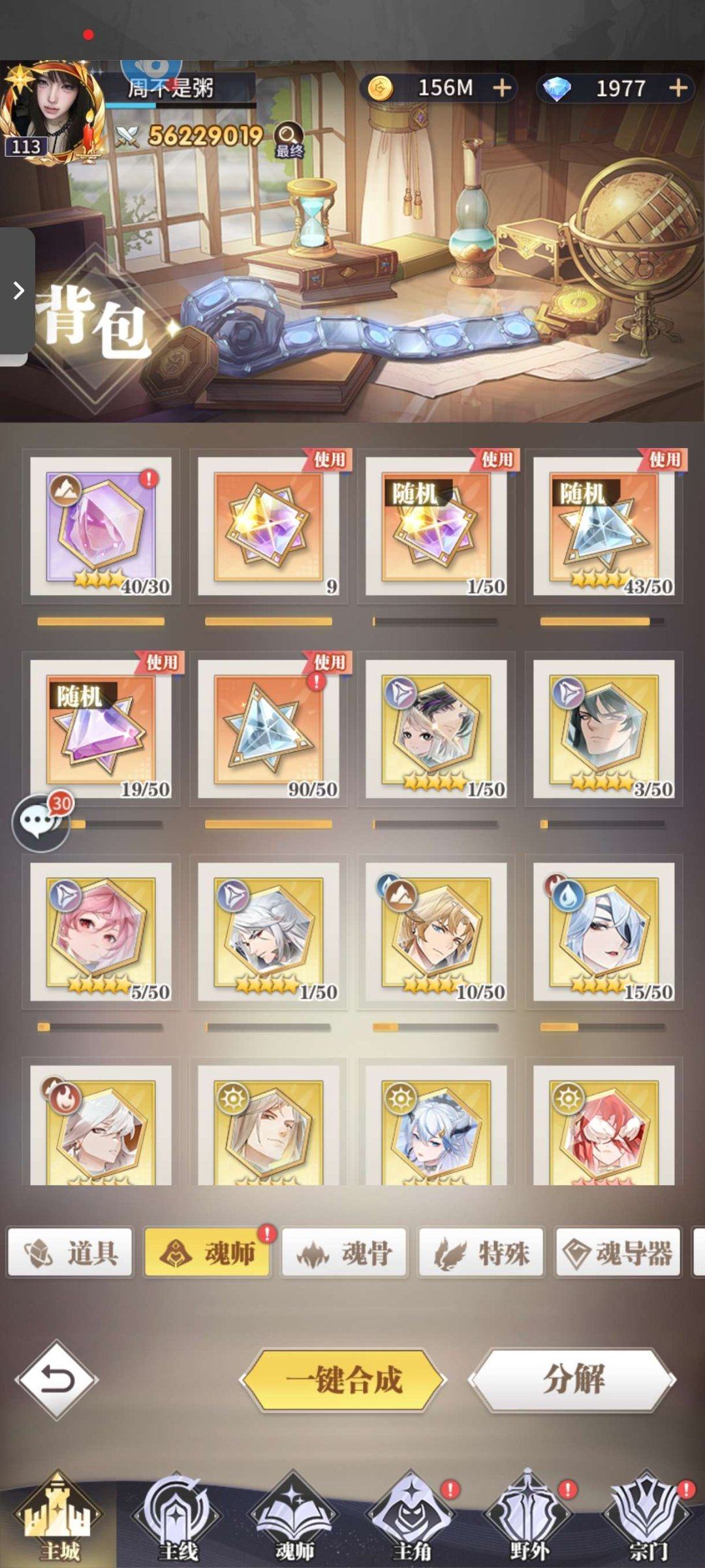
Task: Select the pink crystal item 40/30
Action: (x=101, y=526)
